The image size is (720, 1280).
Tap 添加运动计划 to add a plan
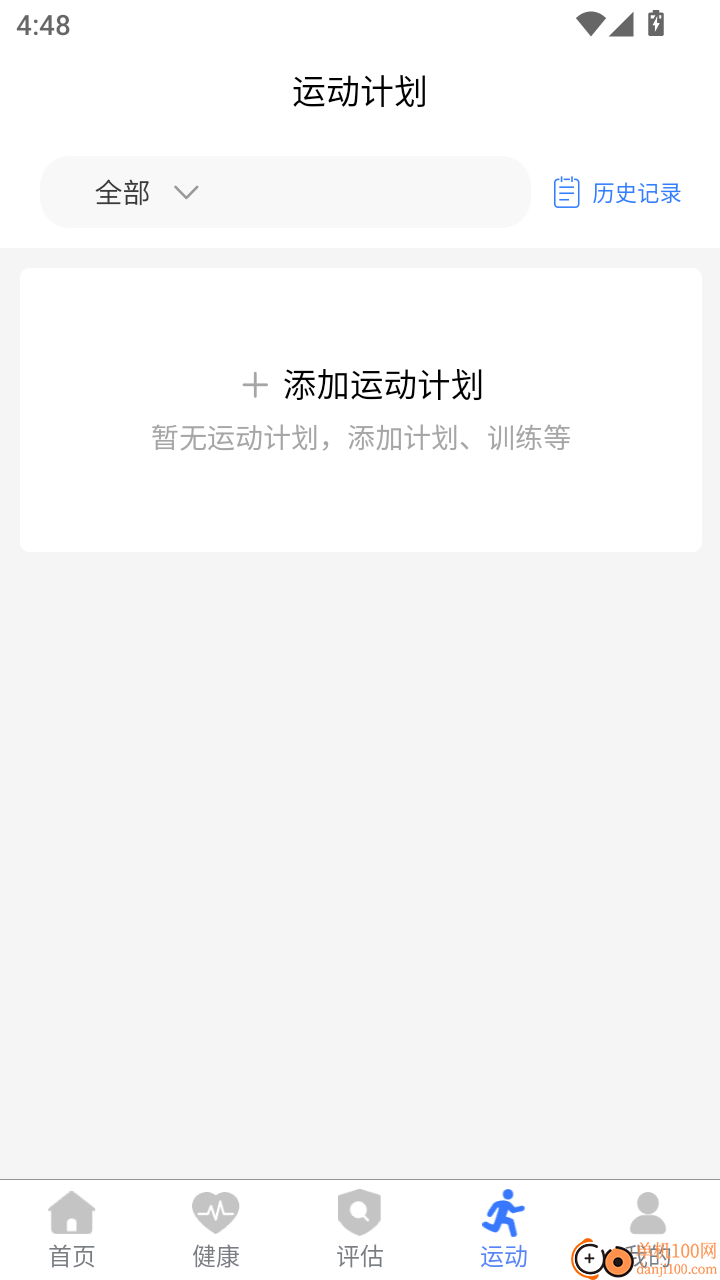click(x=383, y=384)
